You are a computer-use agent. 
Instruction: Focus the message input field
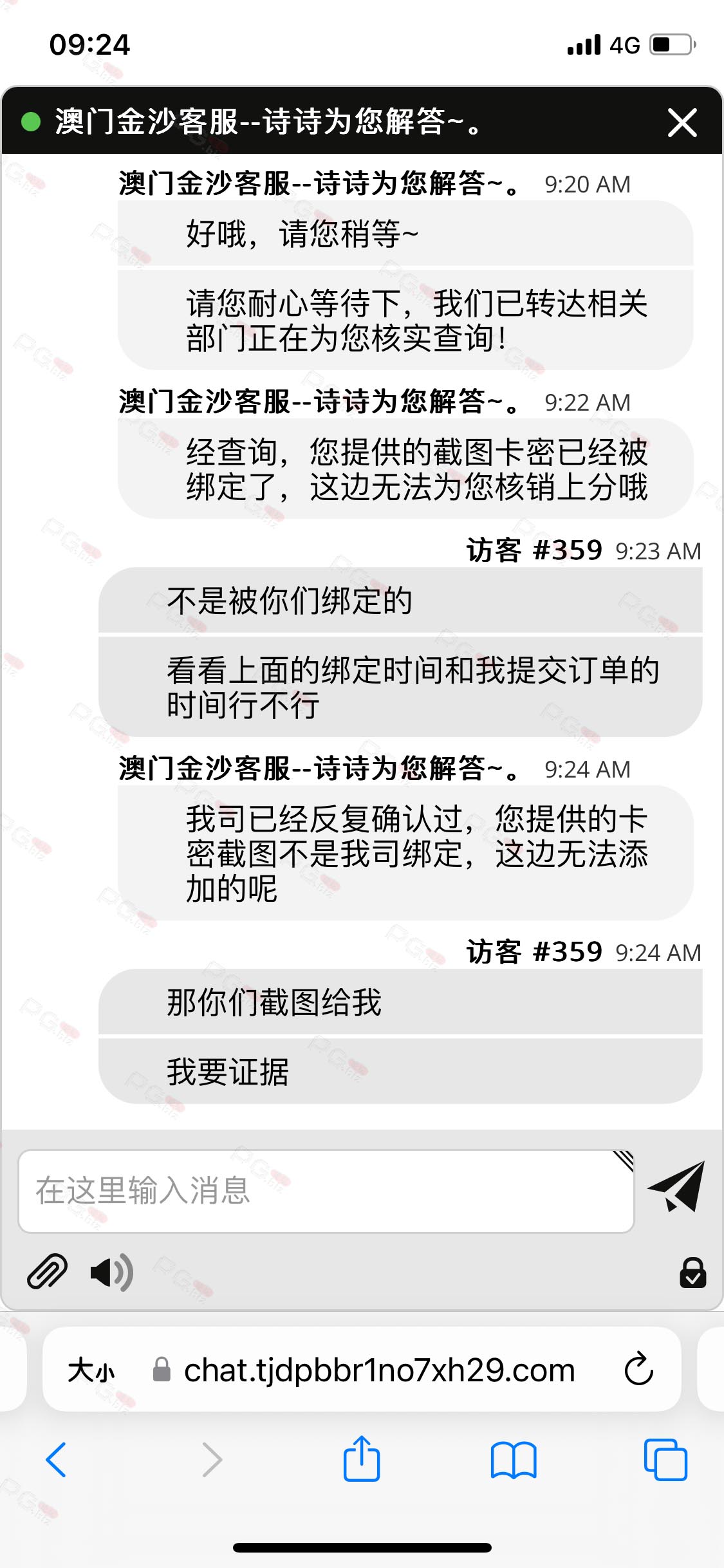[x=326, y=1191]
